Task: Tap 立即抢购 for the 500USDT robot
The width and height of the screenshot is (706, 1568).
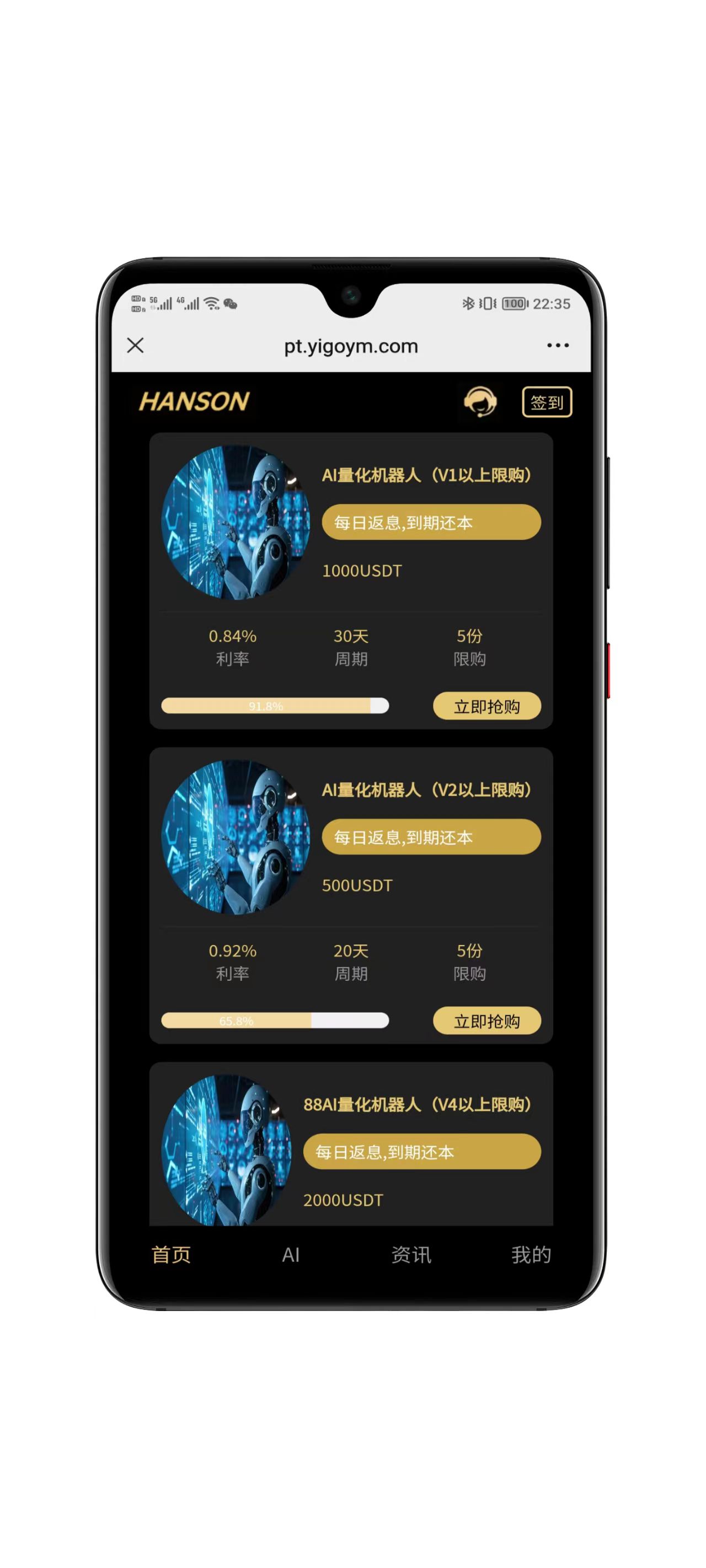Action: pyautogui.click(x=486, y=1021)
